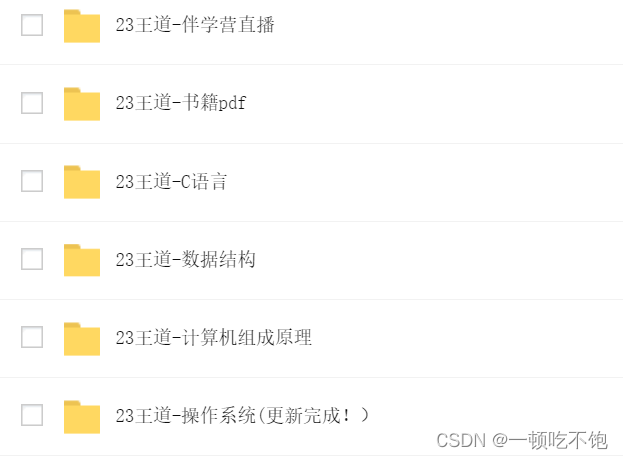Check the 23王道-操作系统 folder box

point(32,415)
